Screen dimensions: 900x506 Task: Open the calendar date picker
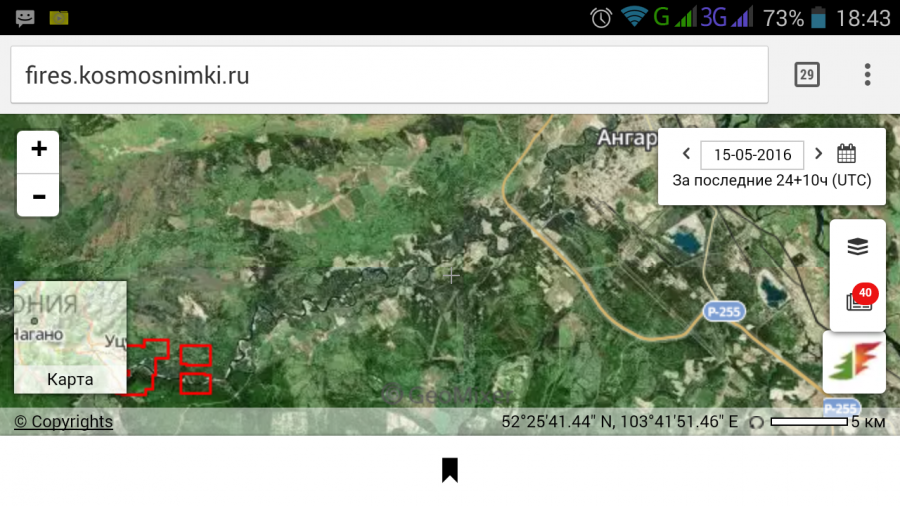(x=846, y=154)
